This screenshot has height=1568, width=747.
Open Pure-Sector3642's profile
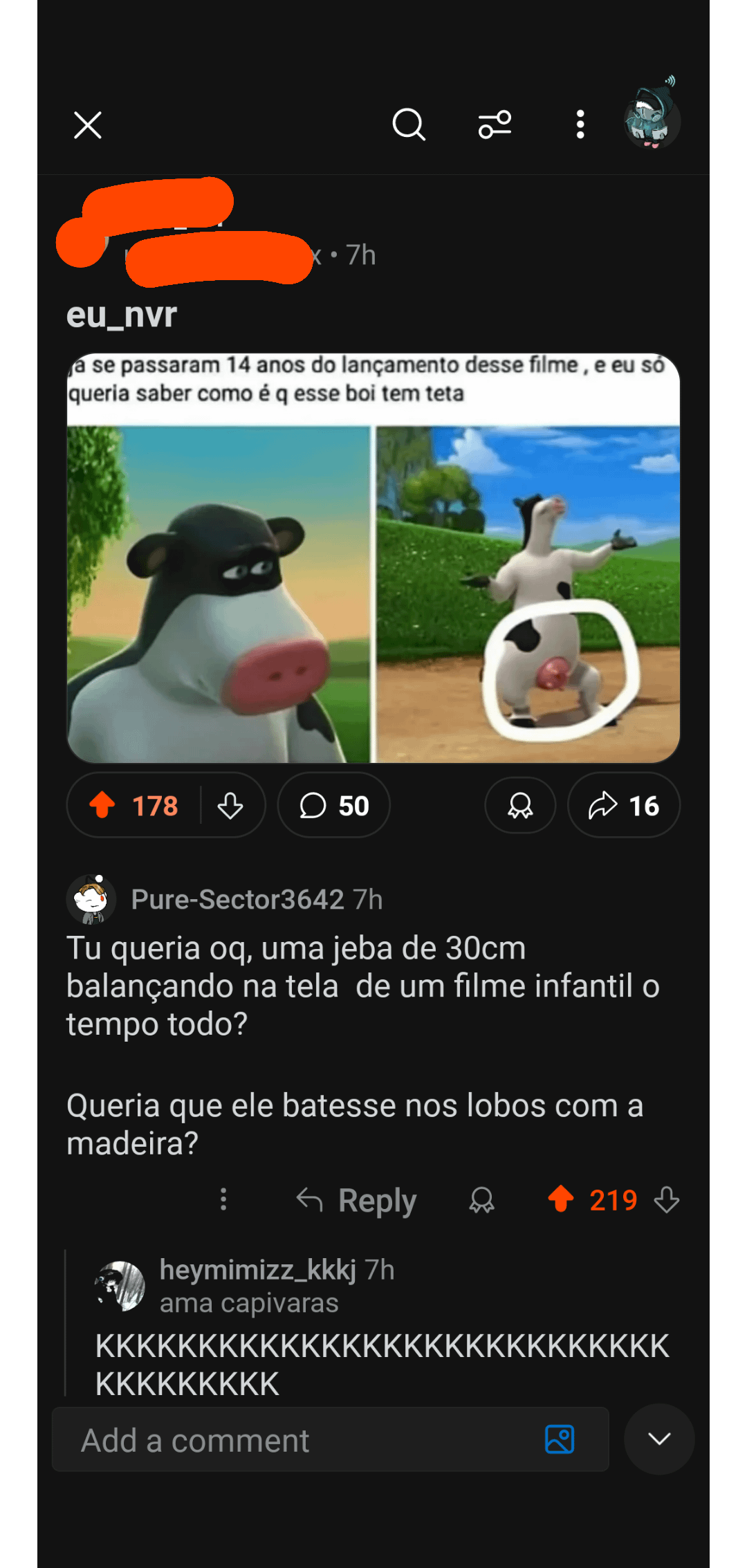[x=237, y=899]
